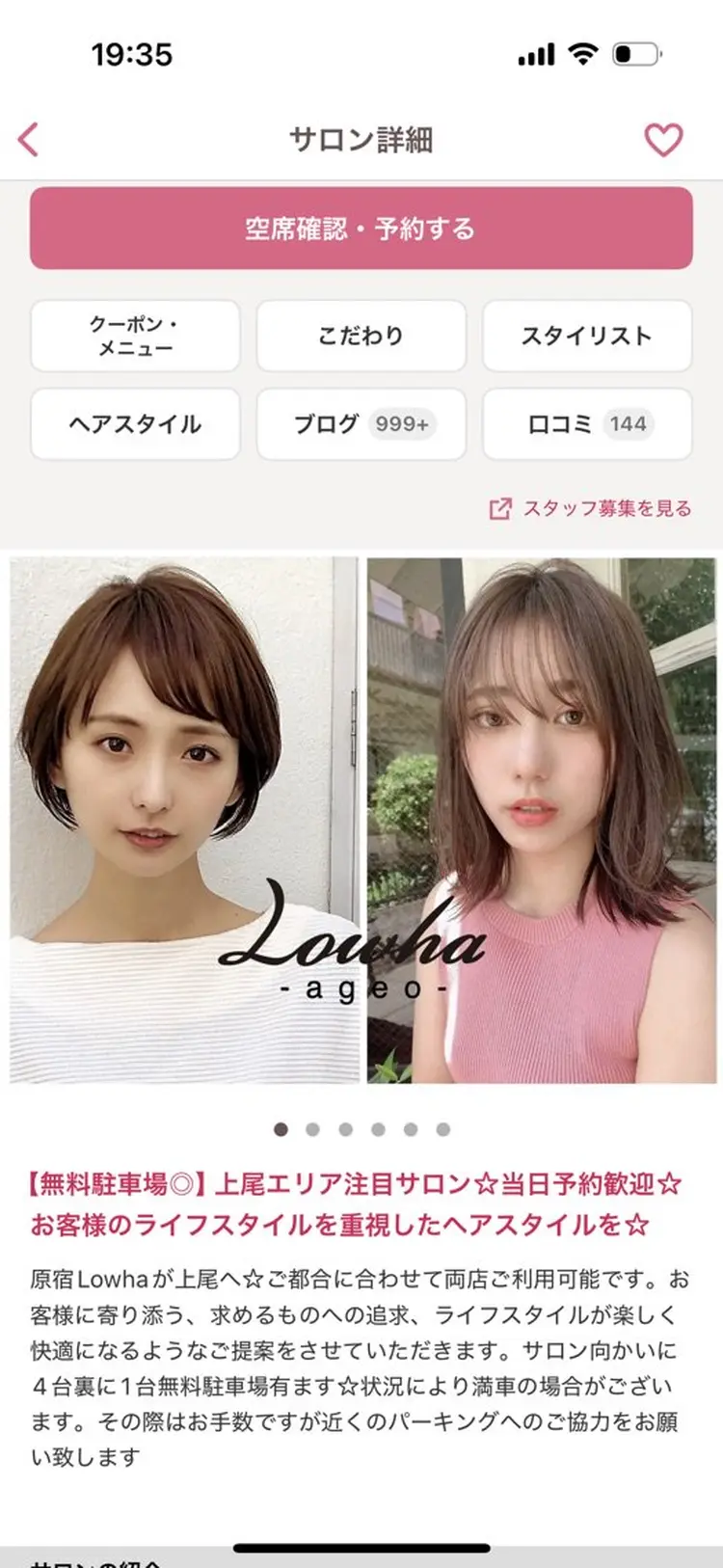The height and width of the screenshot is (1568, 723).
Task: View 口コミ 144 customer reviews
Action: coord(587,424)
